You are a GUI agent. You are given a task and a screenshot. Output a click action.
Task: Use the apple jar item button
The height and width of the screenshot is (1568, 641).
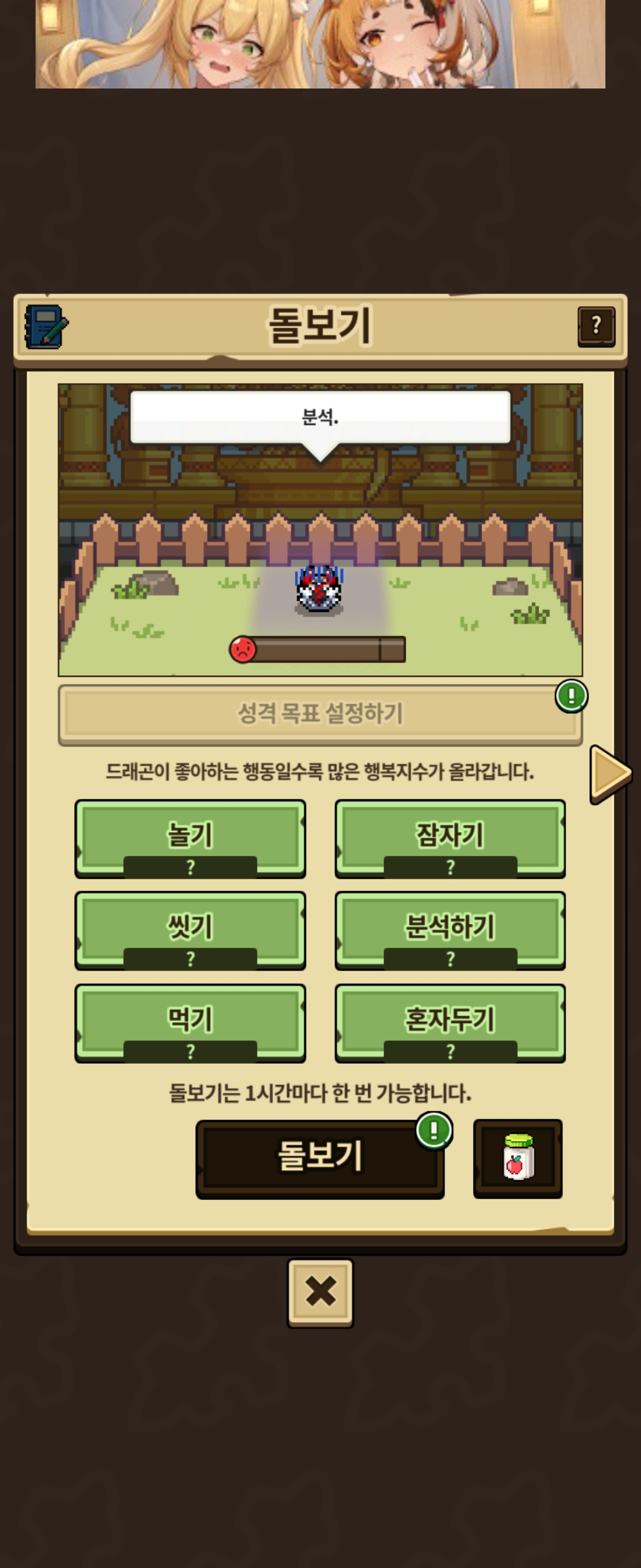click(518, 1158)
